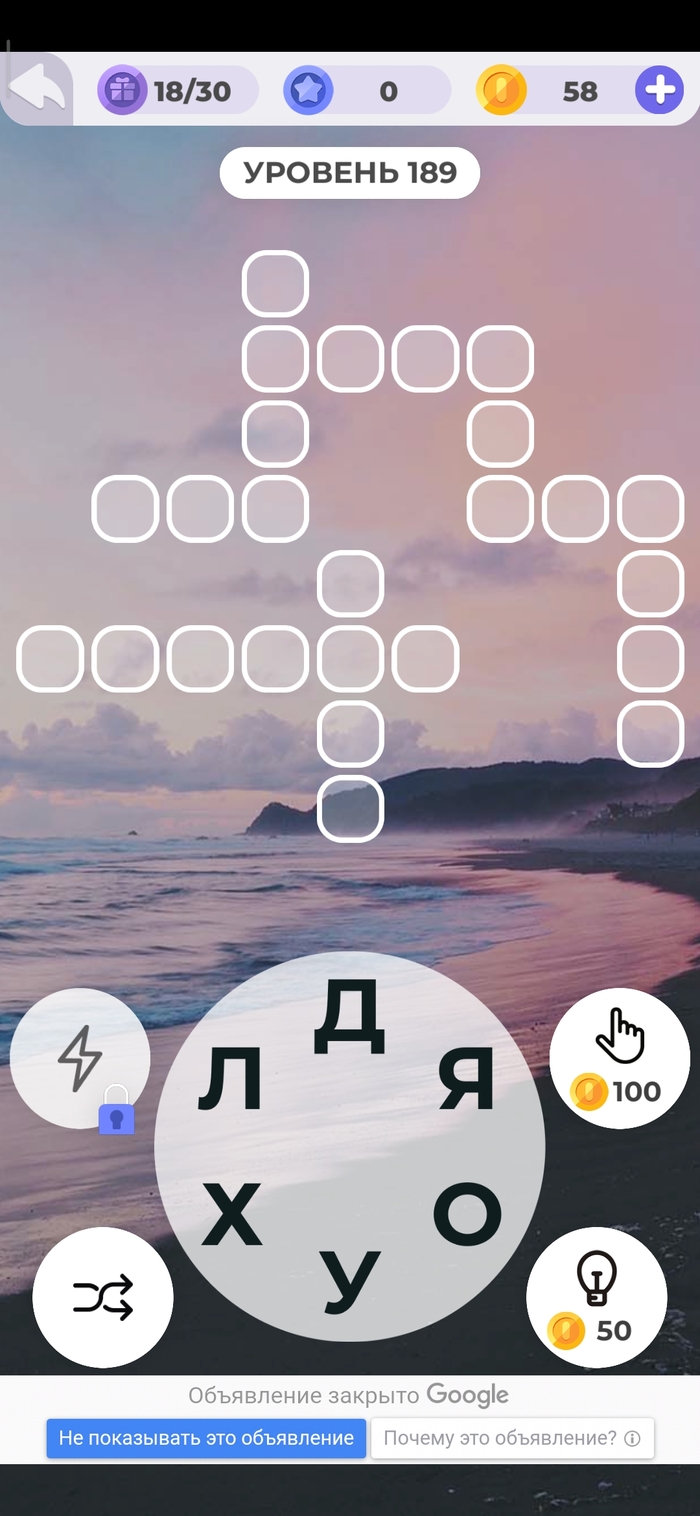Select the letter О
700x1516 pixels.
pyautogui.click(x=467, y=1213)
